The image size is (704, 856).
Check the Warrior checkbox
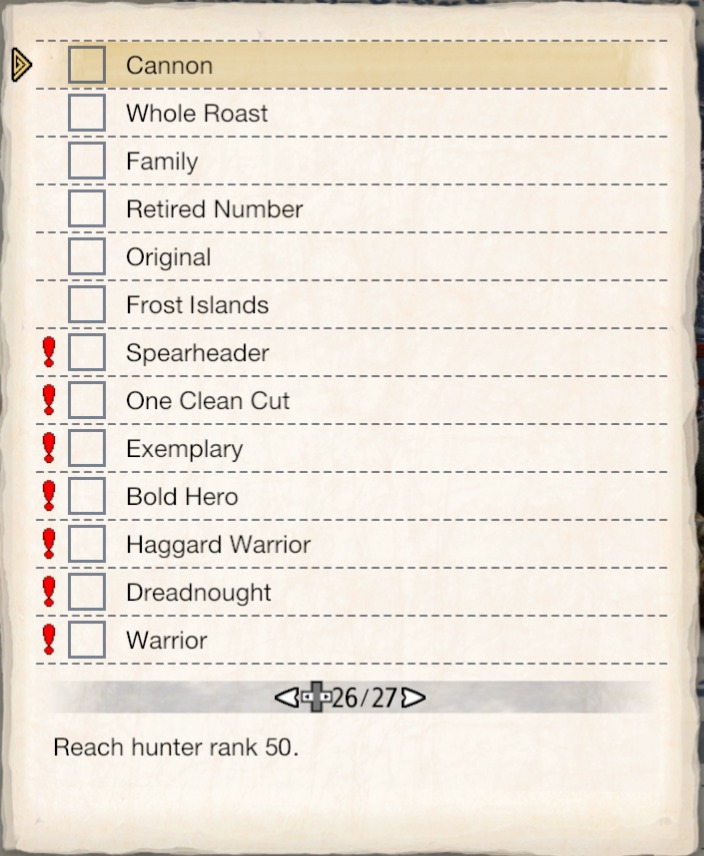coord(87,640)
